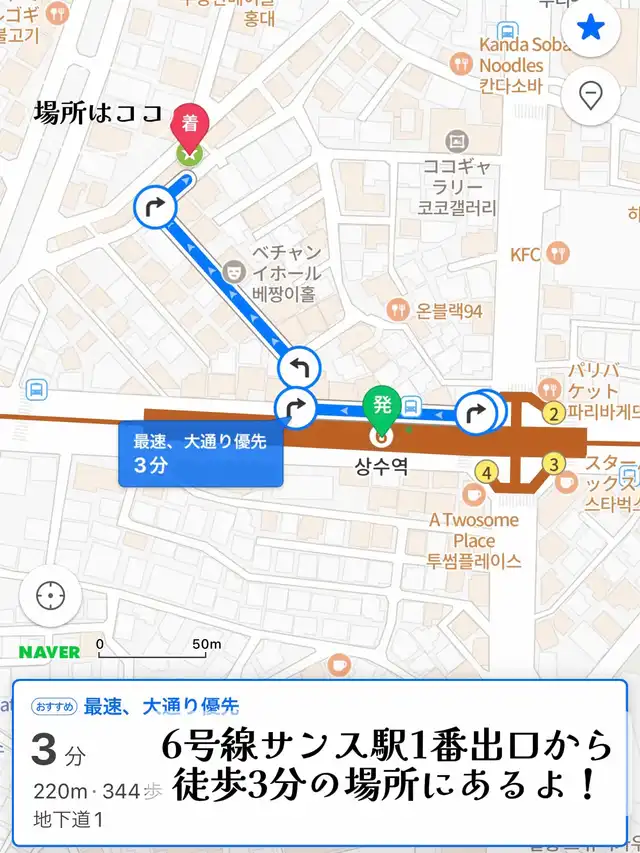Select station exit 4 marker
This screenshot has height=853, width=640.
487,472
